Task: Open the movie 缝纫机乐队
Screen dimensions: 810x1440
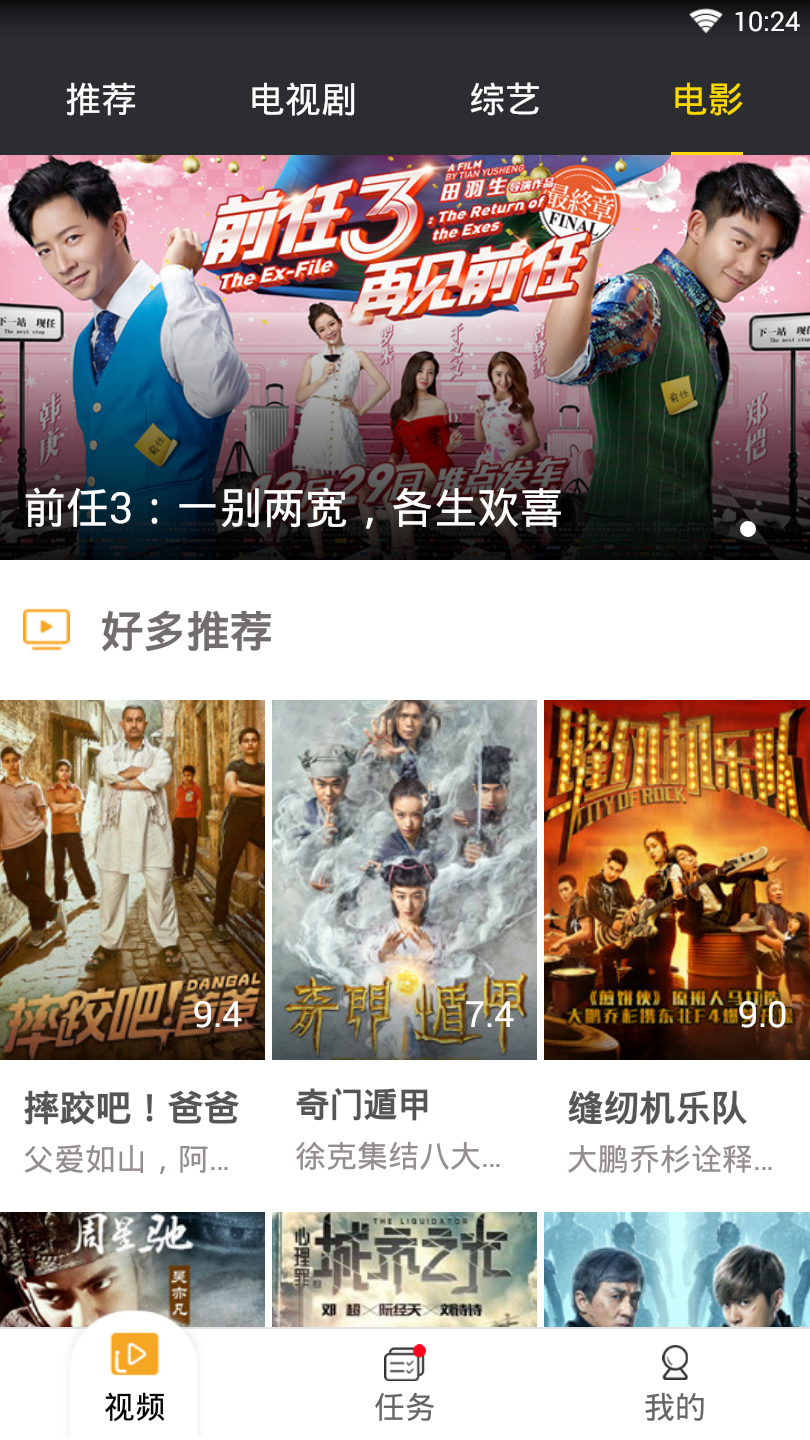Action: coord(677,880)
